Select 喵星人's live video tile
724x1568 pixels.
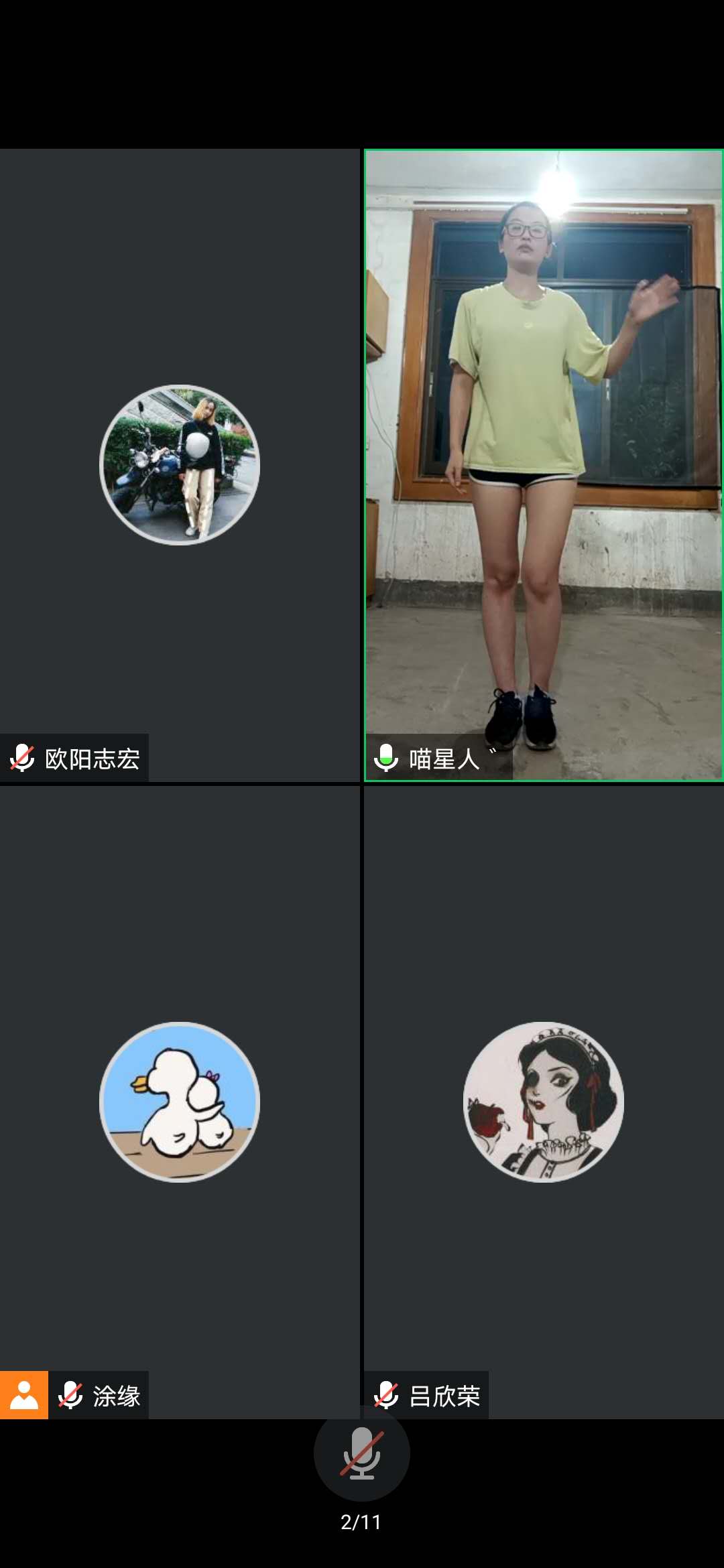pos(543,465)
